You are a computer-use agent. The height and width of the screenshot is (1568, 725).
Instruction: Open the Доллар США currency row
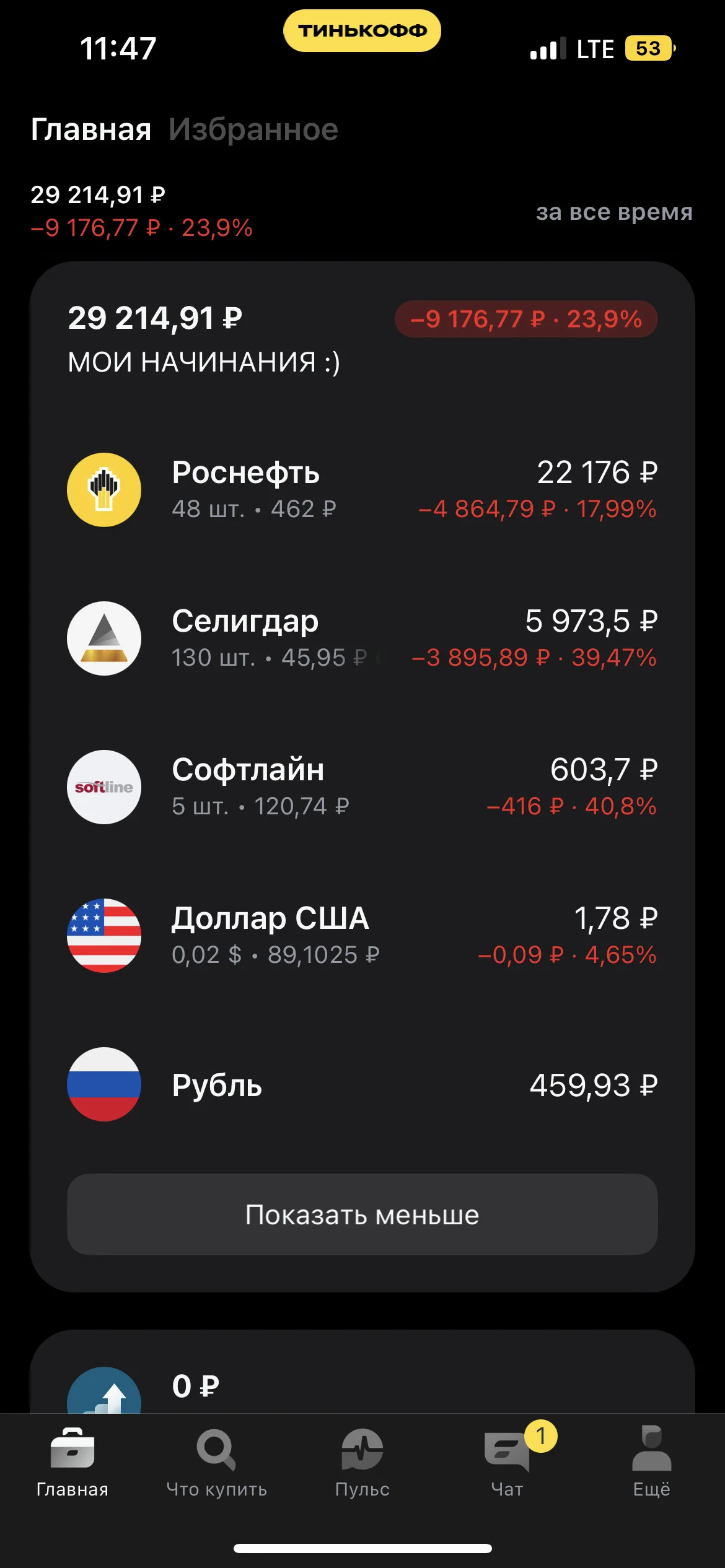coord(362,936)
